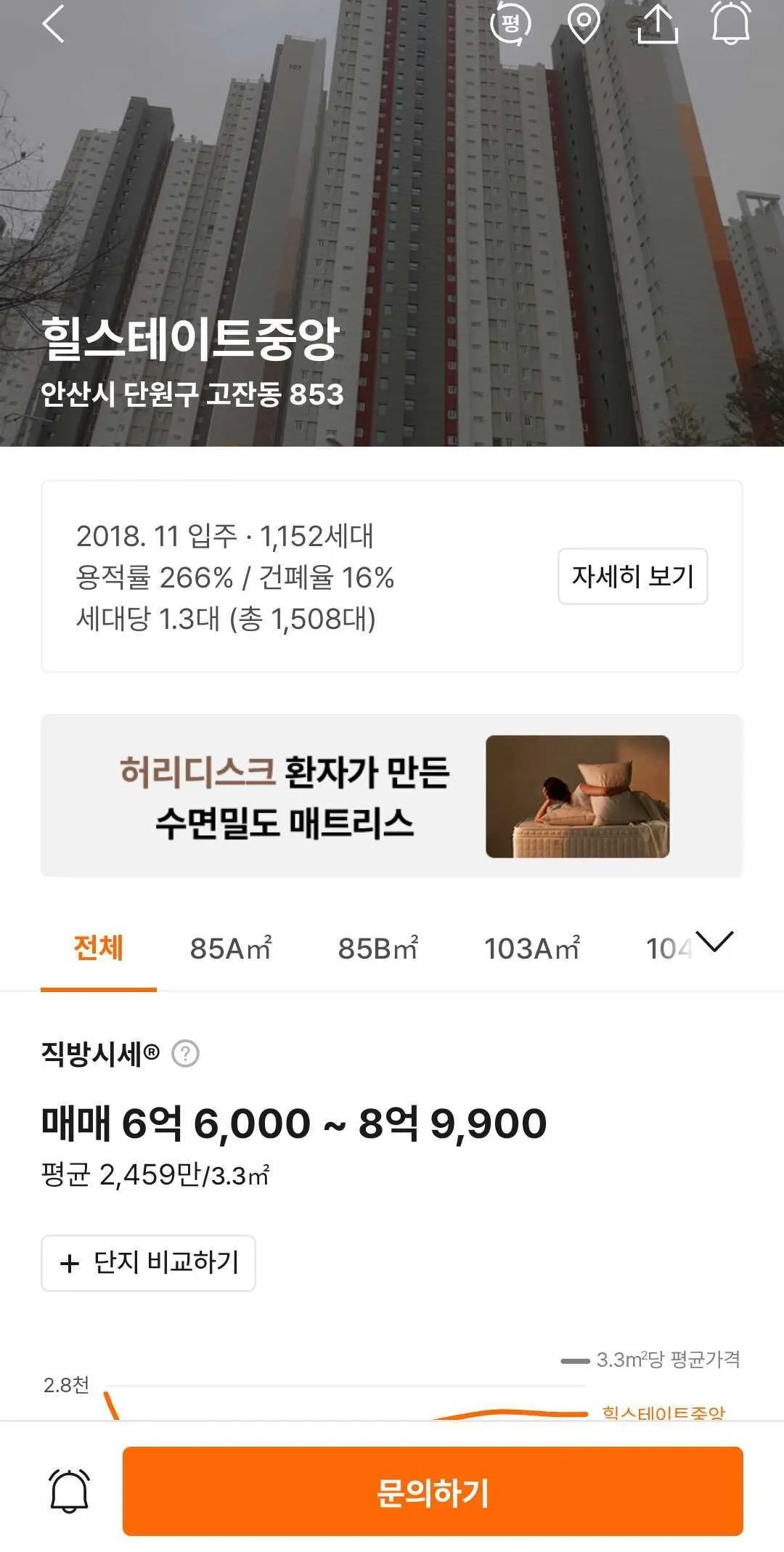This screenshot has width=784, height=1552.
Task: Switch to the 85B㎡ tab
Action: click(x=378, y=948)
